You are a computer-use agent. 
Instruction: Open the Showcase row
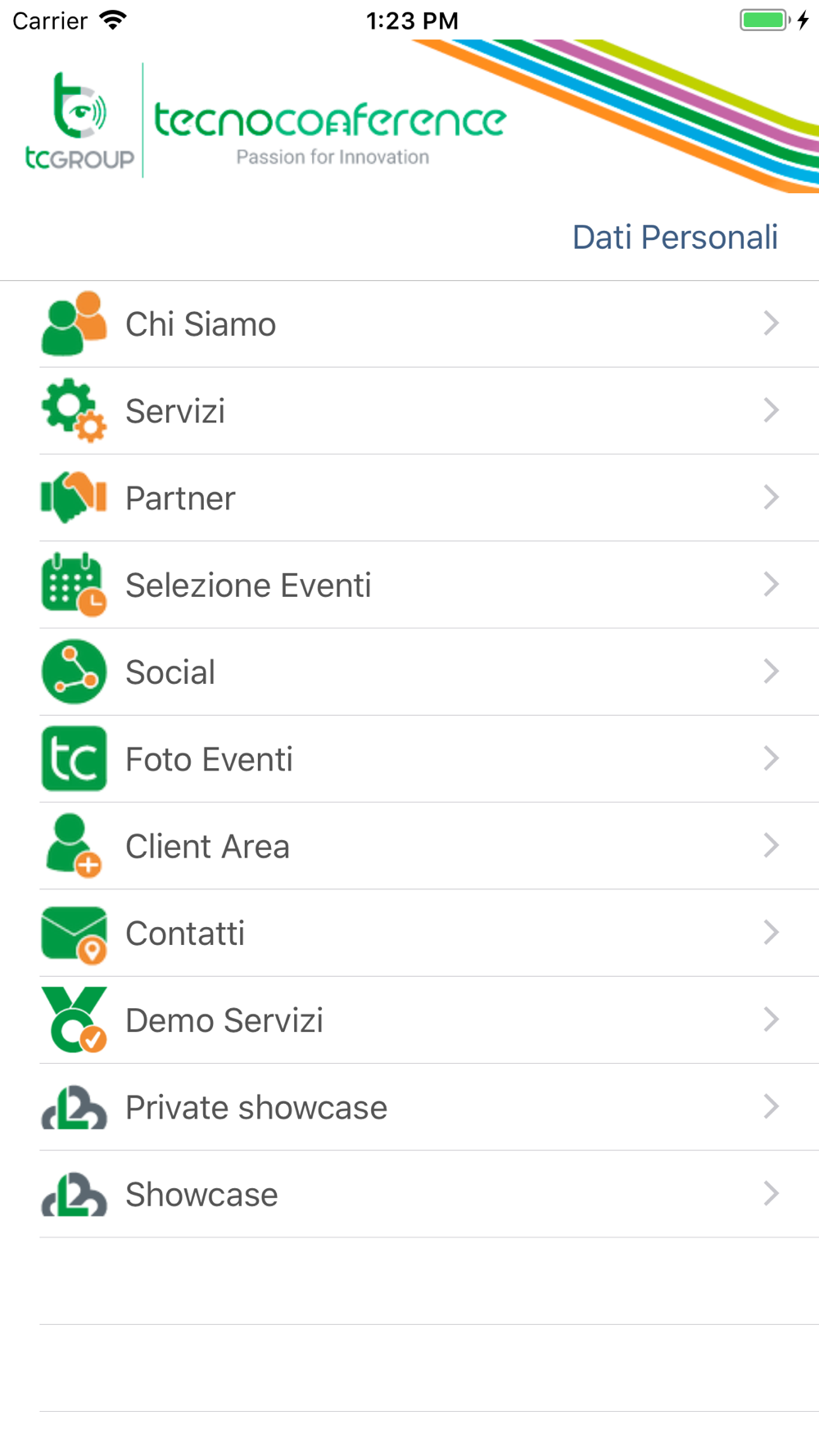(409, 1194)
